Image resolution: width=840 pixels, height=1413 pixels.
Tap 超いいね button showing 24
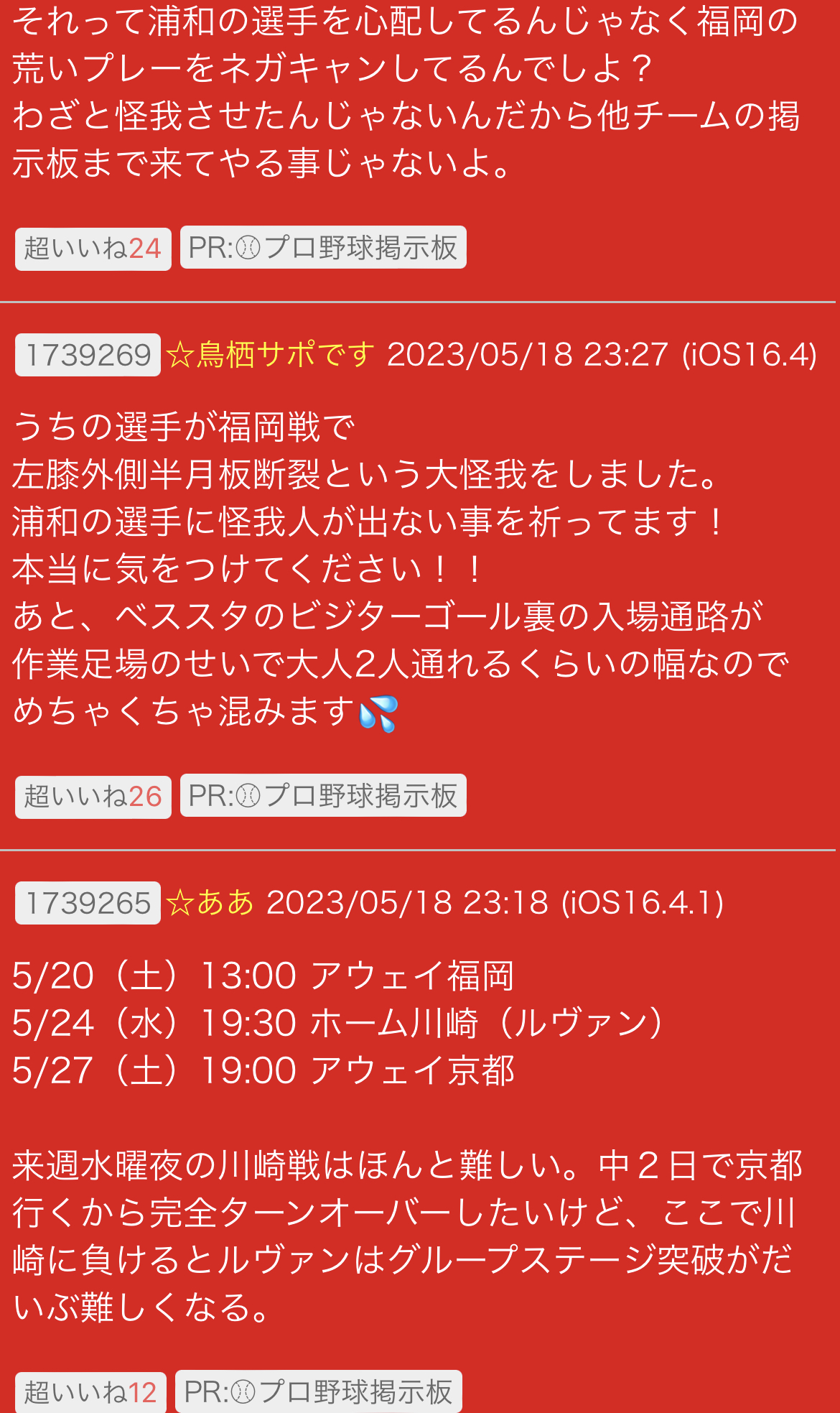[x=93, y=249]
